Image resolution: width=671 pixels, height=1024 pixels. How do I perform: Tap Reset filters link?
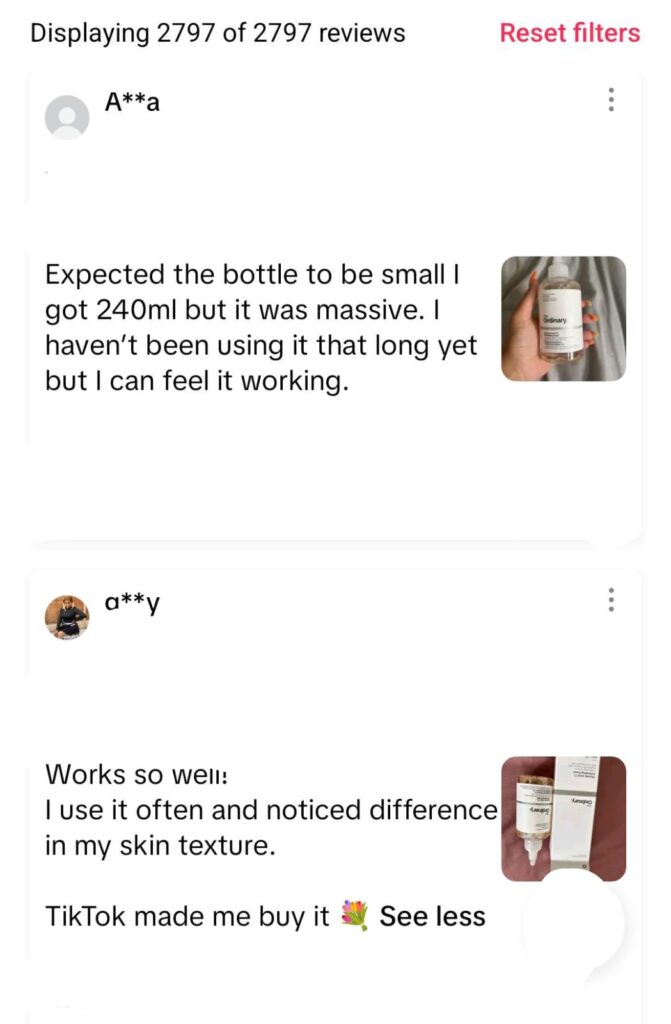pos(569,33)
